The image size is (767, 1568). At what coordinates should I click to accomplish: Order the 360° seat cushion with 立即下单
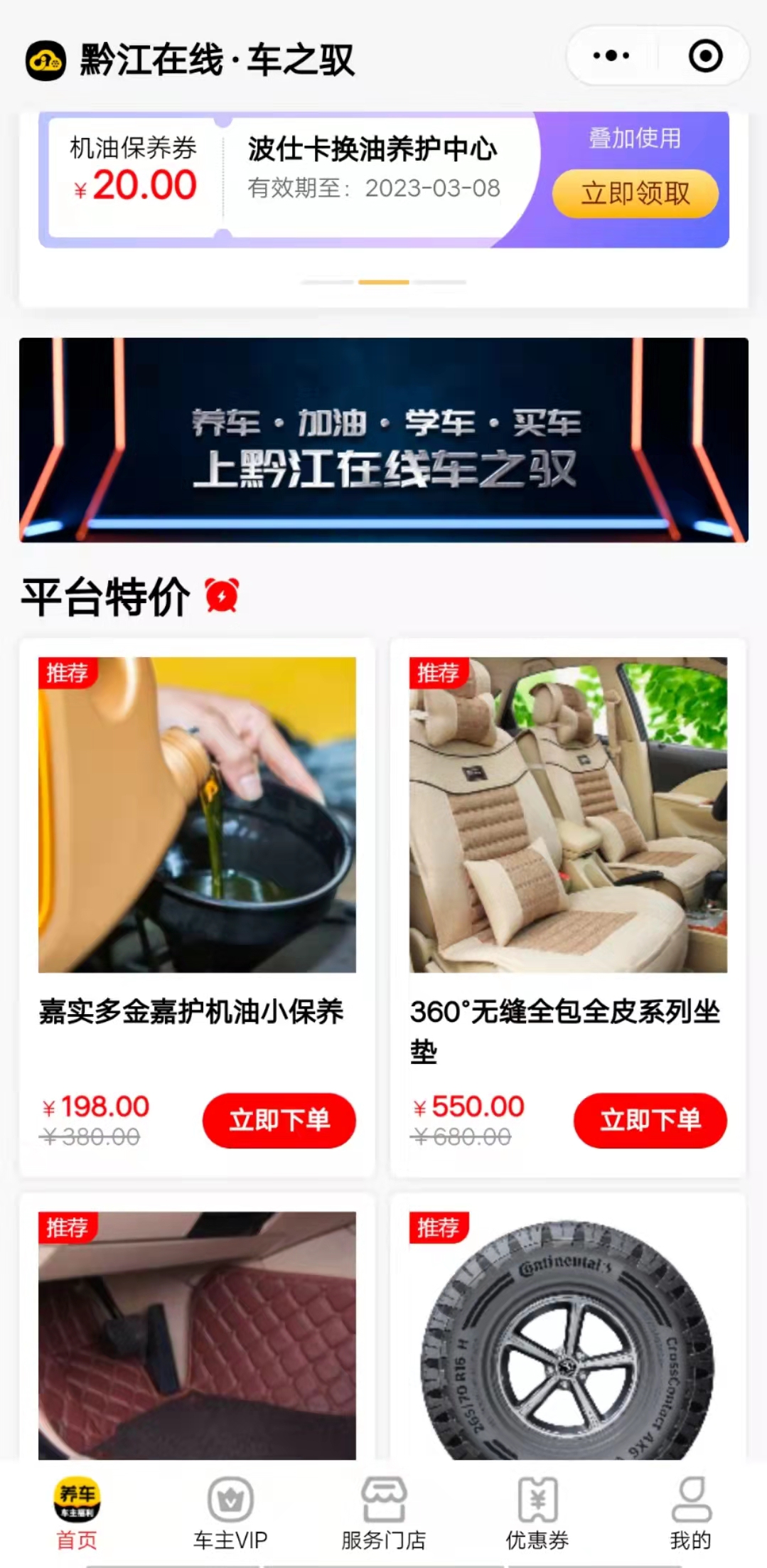pyautogui.click(x=650, y=1120)
